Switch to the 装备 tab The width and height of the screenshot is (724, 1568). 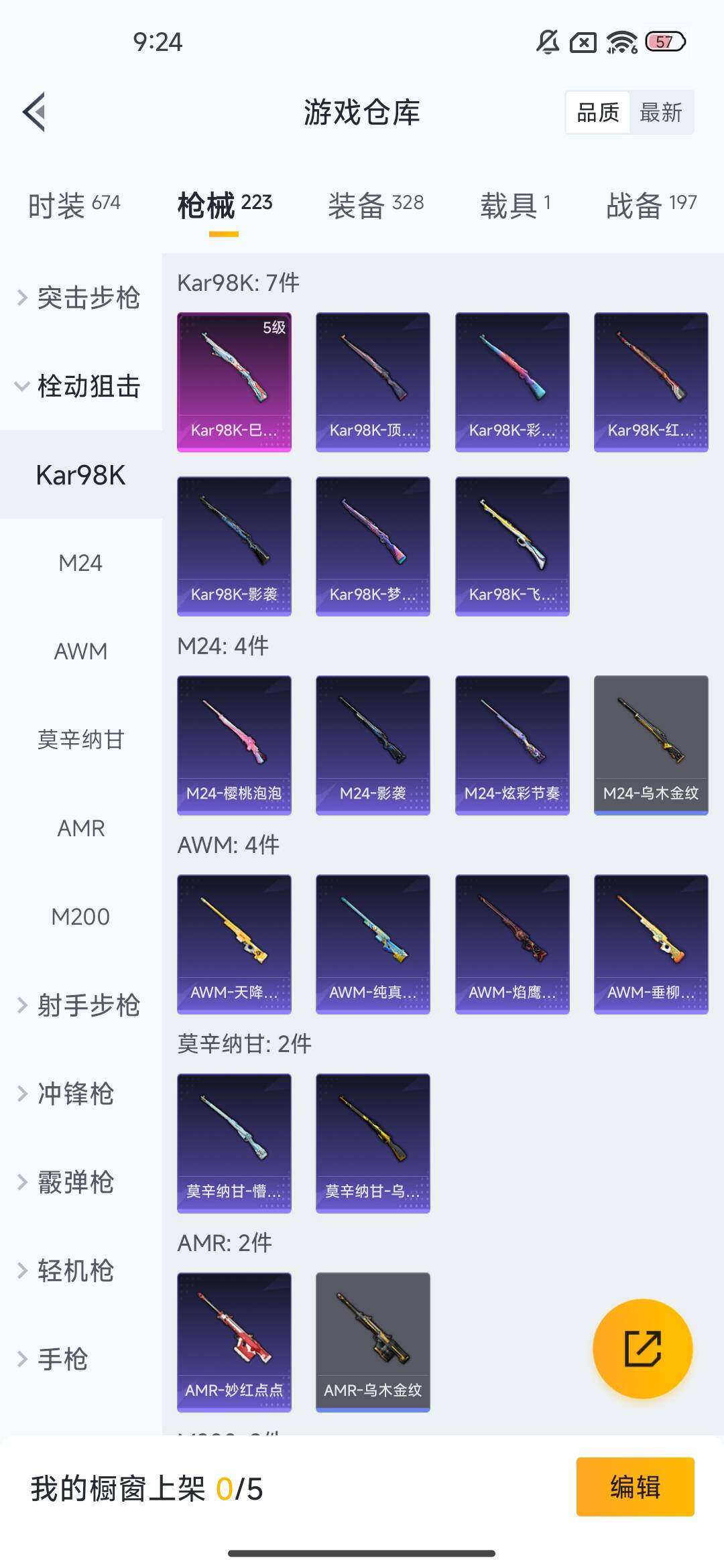(x=375, y=204)
